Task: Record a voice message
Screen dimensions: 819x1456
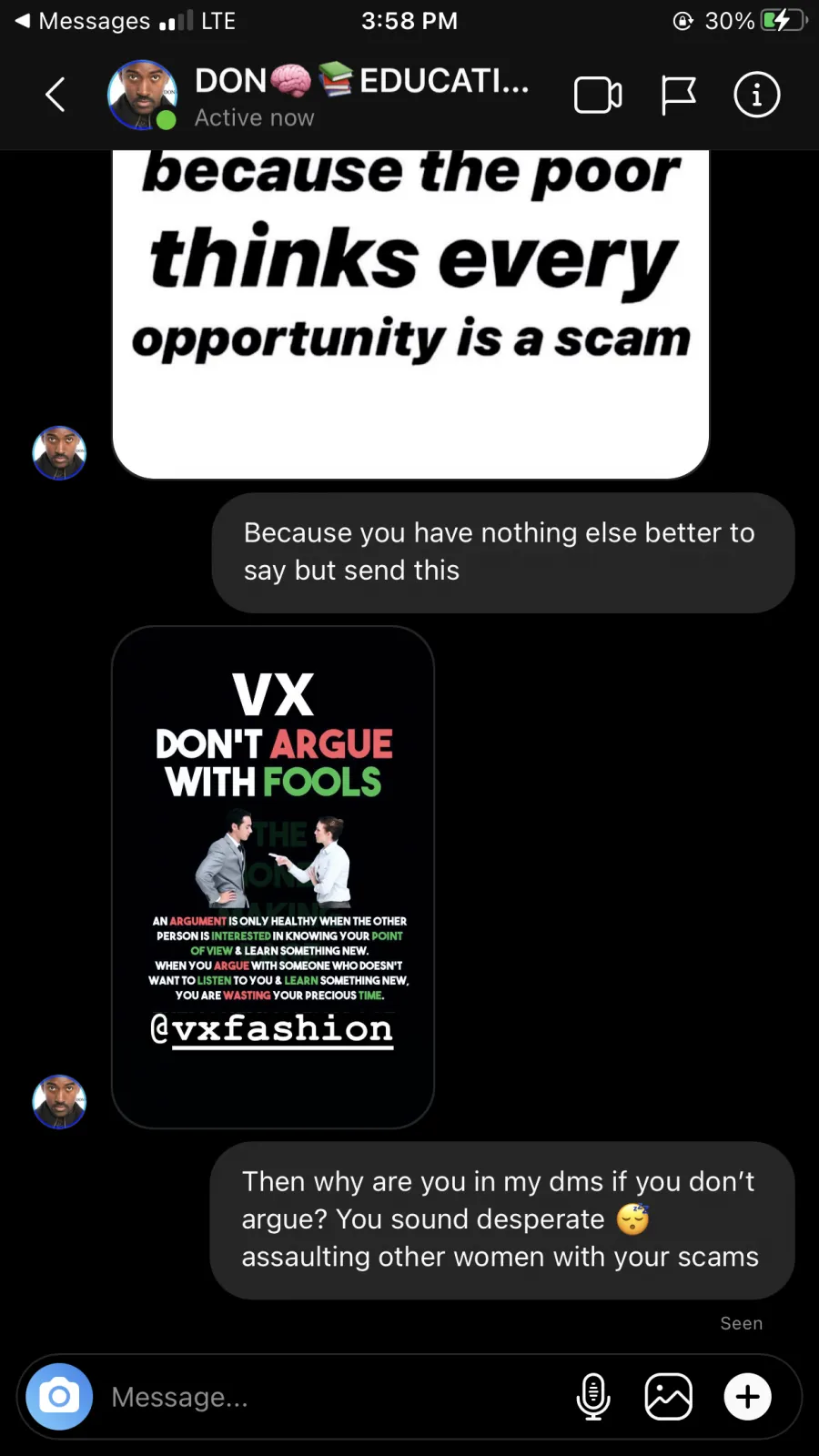Action: pyautogui.click(x=593, y=1397)
